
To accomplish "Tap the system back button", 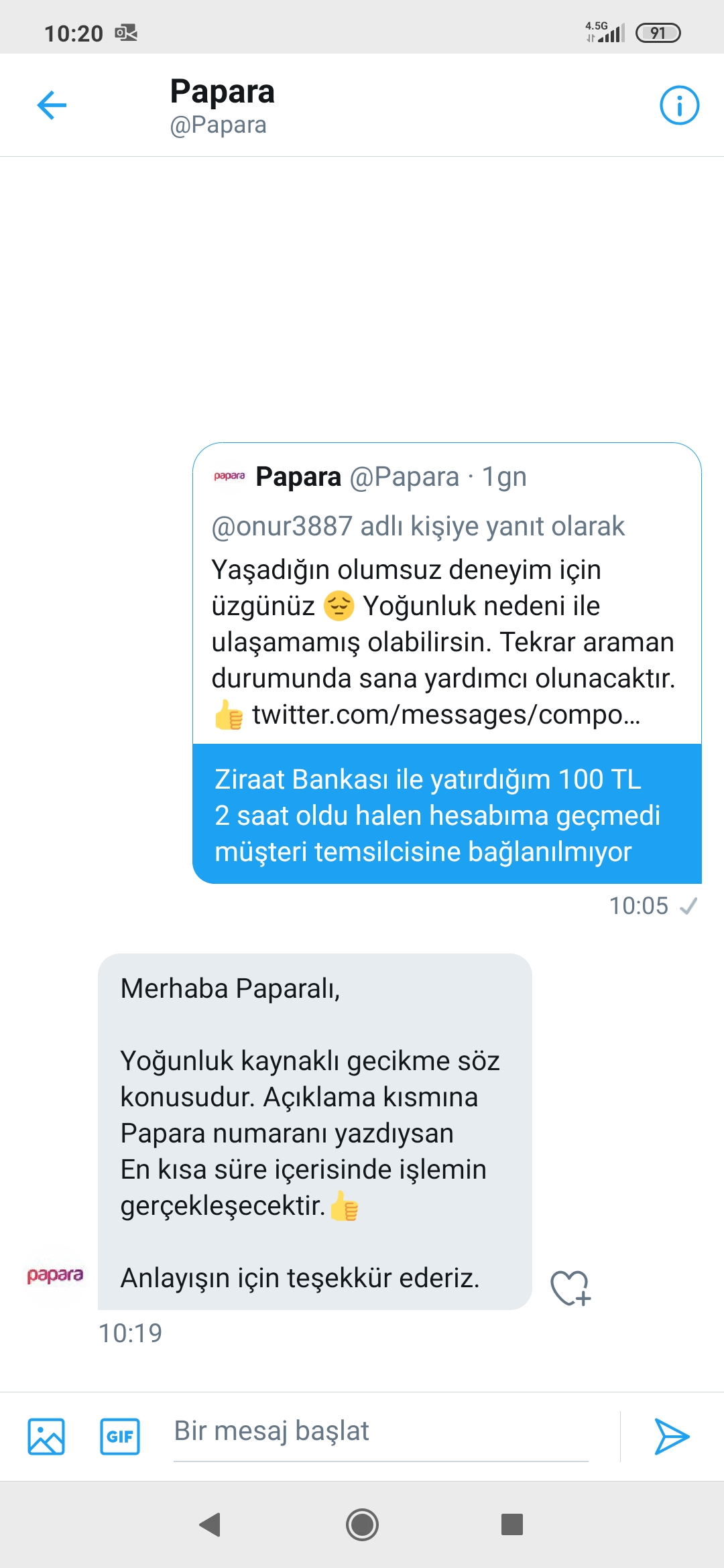I will (x=210, y=1524).
